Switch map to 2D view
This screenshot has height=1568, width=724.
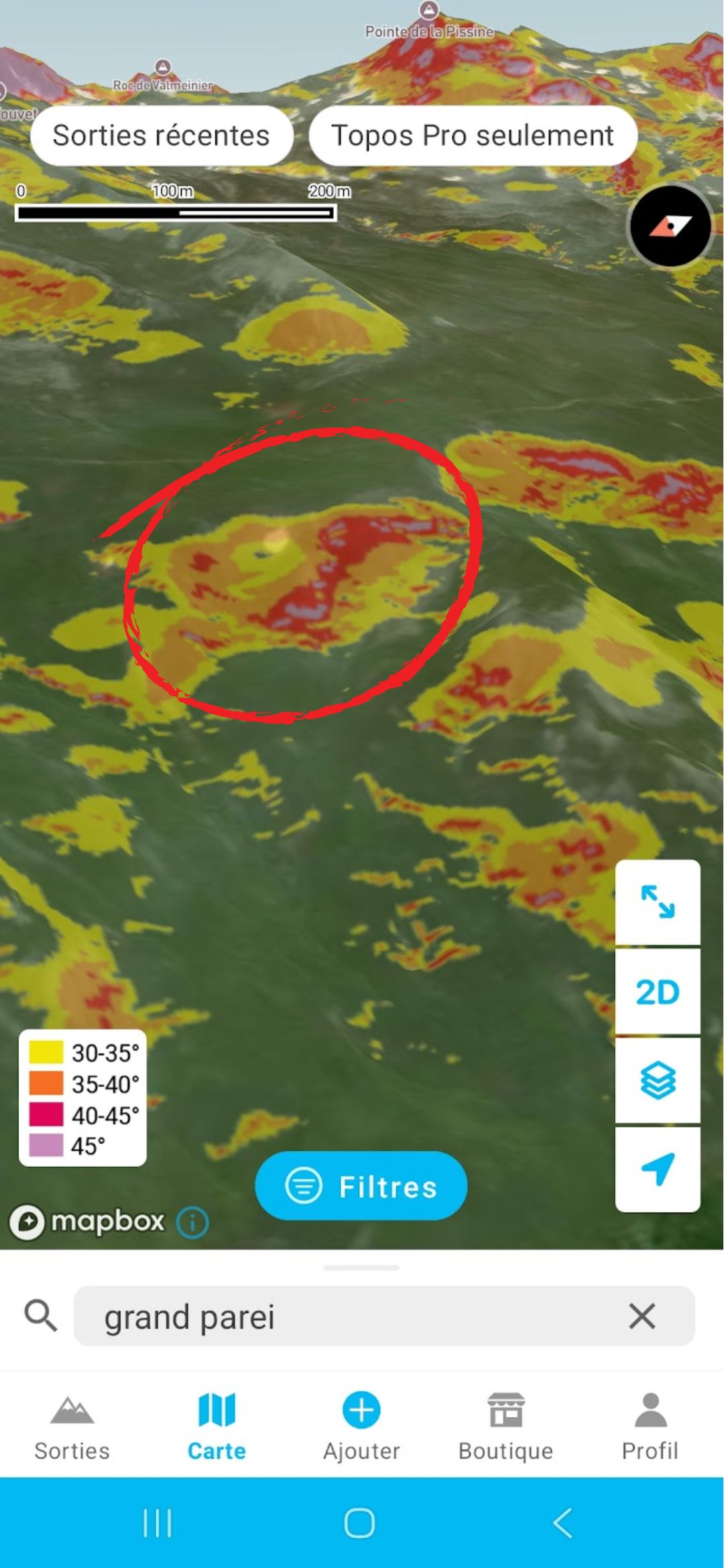pos(658,992)
